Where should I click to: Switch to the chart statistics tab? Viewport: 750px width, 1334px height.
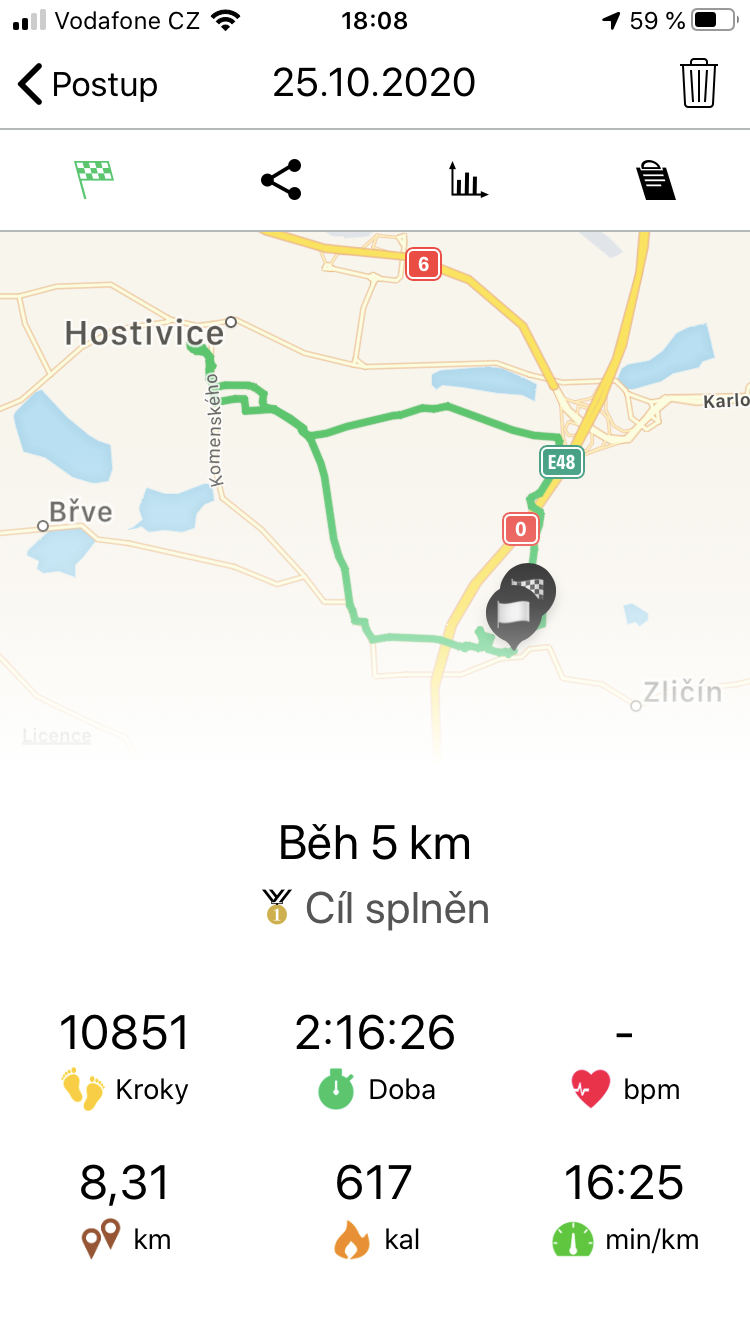[x=468, y=180]
